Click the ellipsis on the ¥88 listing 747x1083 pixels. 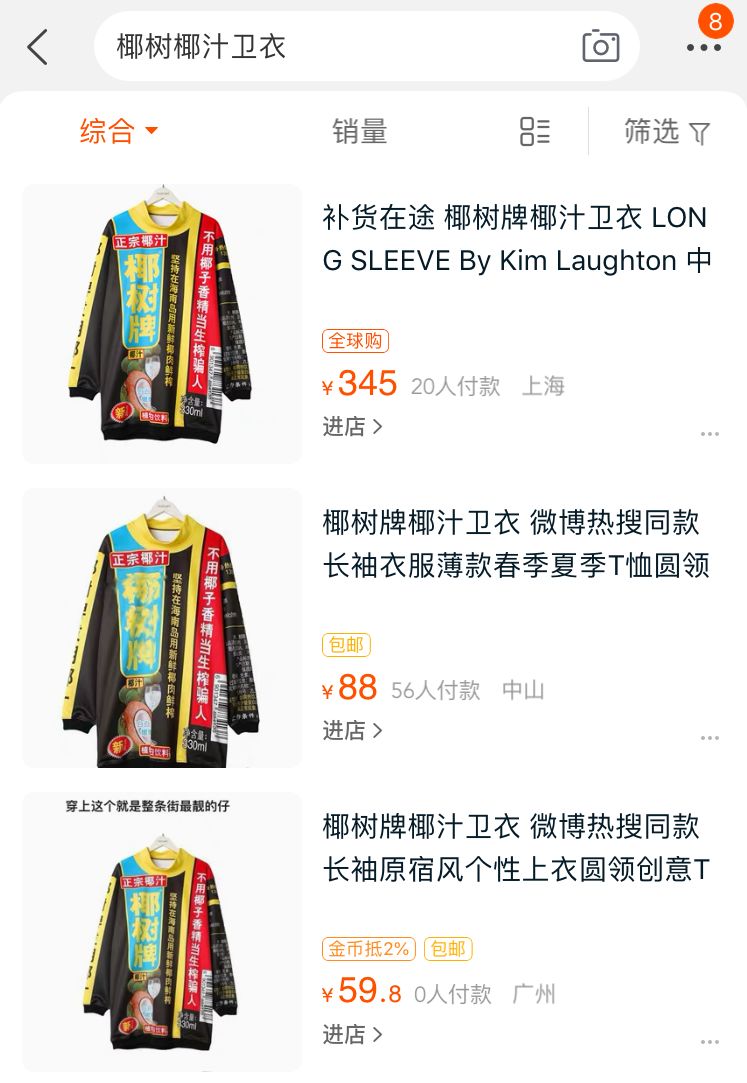pos(710,736)
